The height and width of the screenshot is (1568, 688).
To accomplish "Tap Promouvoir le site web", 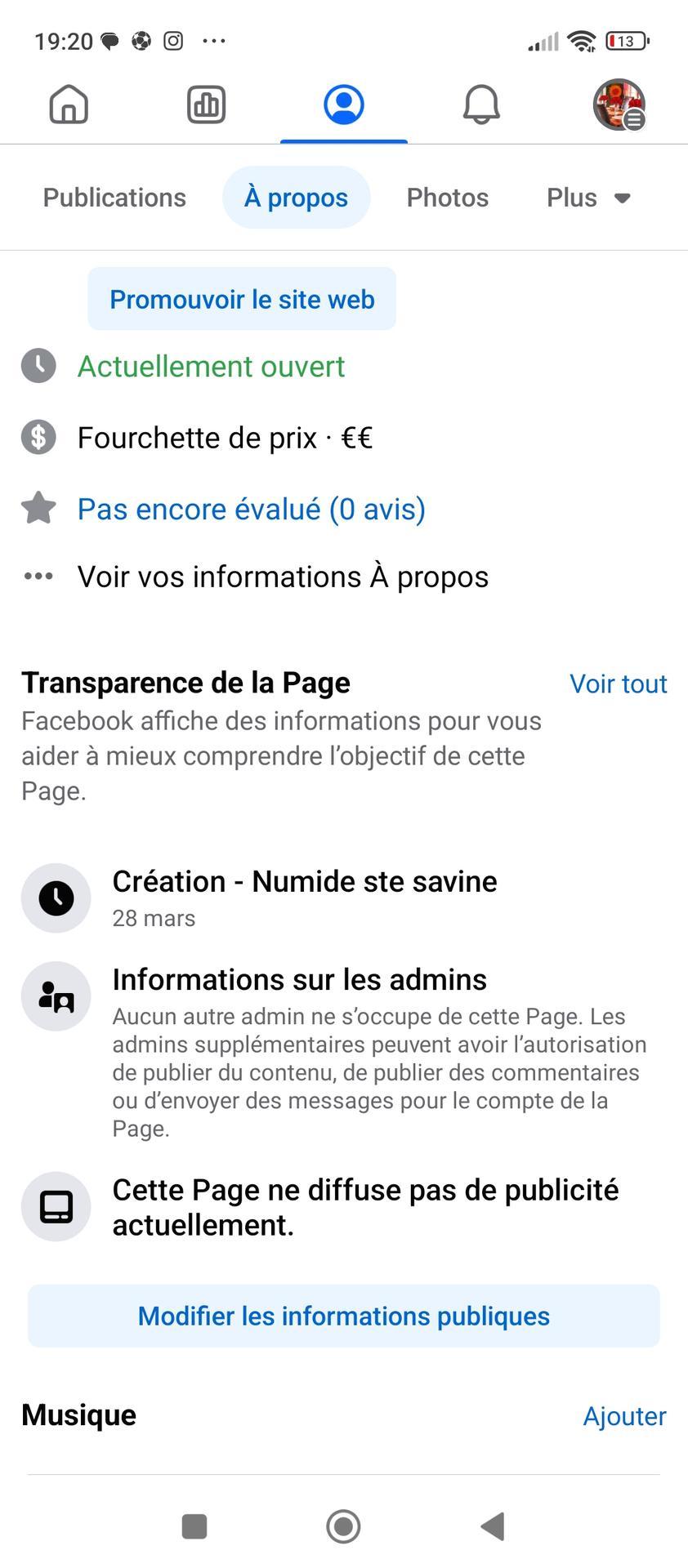I will pos(242,299).
